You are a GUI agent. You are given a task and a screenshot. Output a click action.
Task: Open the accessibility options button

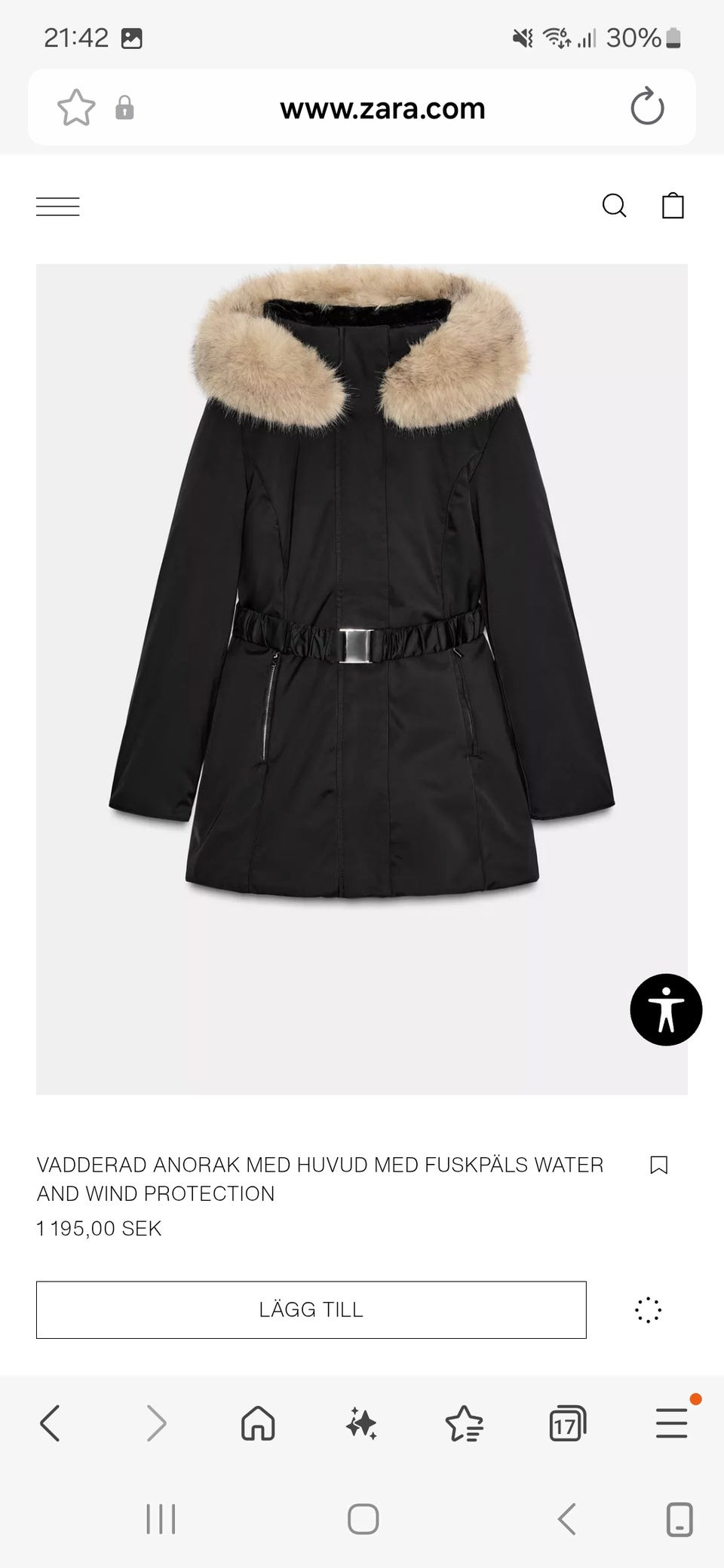click(x=666, y=1009)
